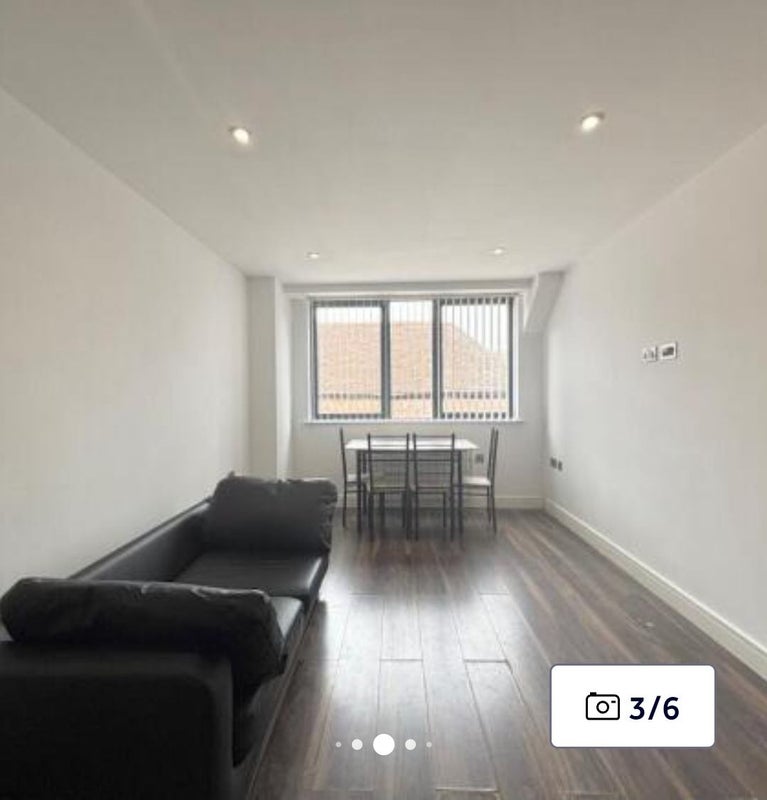The height and width of the screenshot is (800, 767).
Task: Open the 3/6 photo gallery counter
Action: [x=632, y=706]
